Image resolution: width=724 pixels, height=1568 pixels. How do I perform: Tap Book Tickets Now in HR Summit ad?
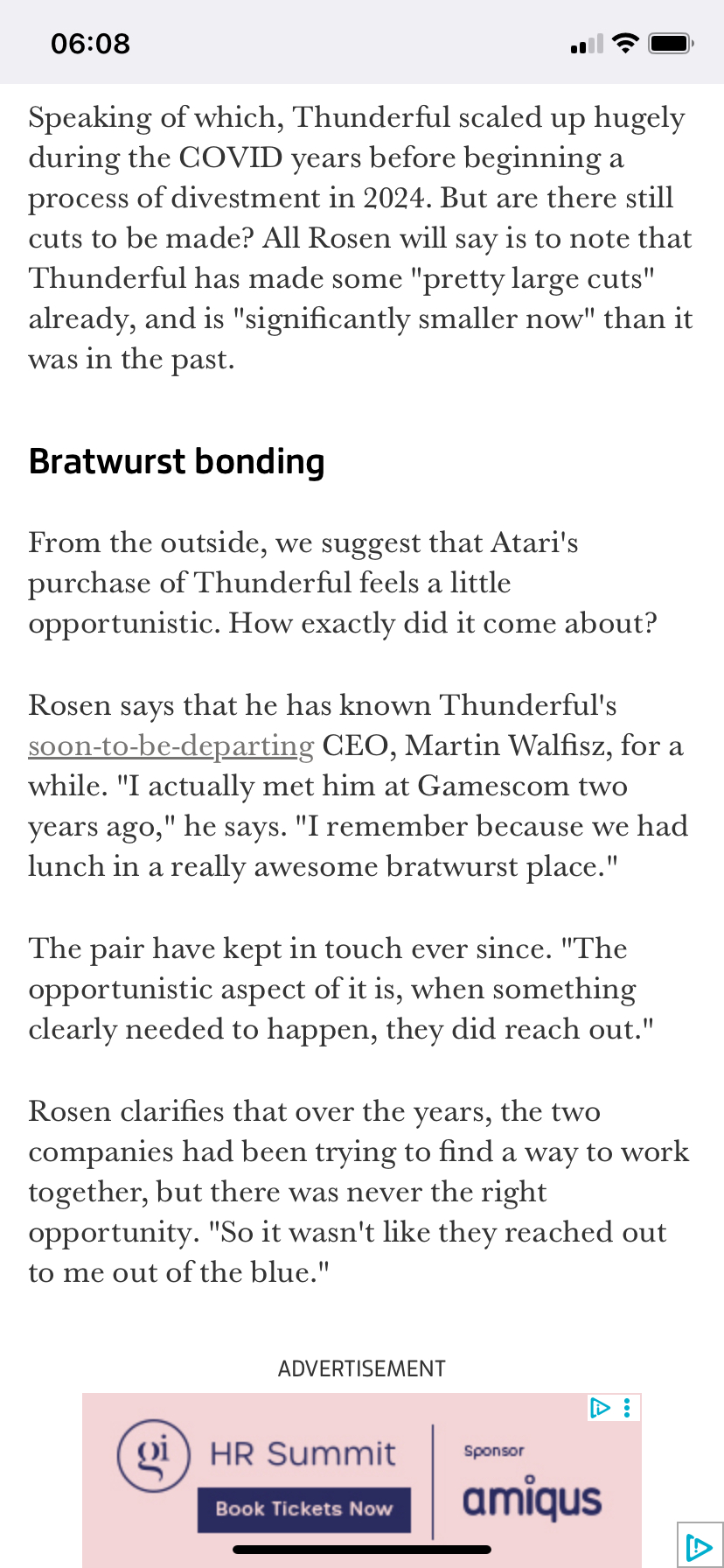[x=303, y=1508]
